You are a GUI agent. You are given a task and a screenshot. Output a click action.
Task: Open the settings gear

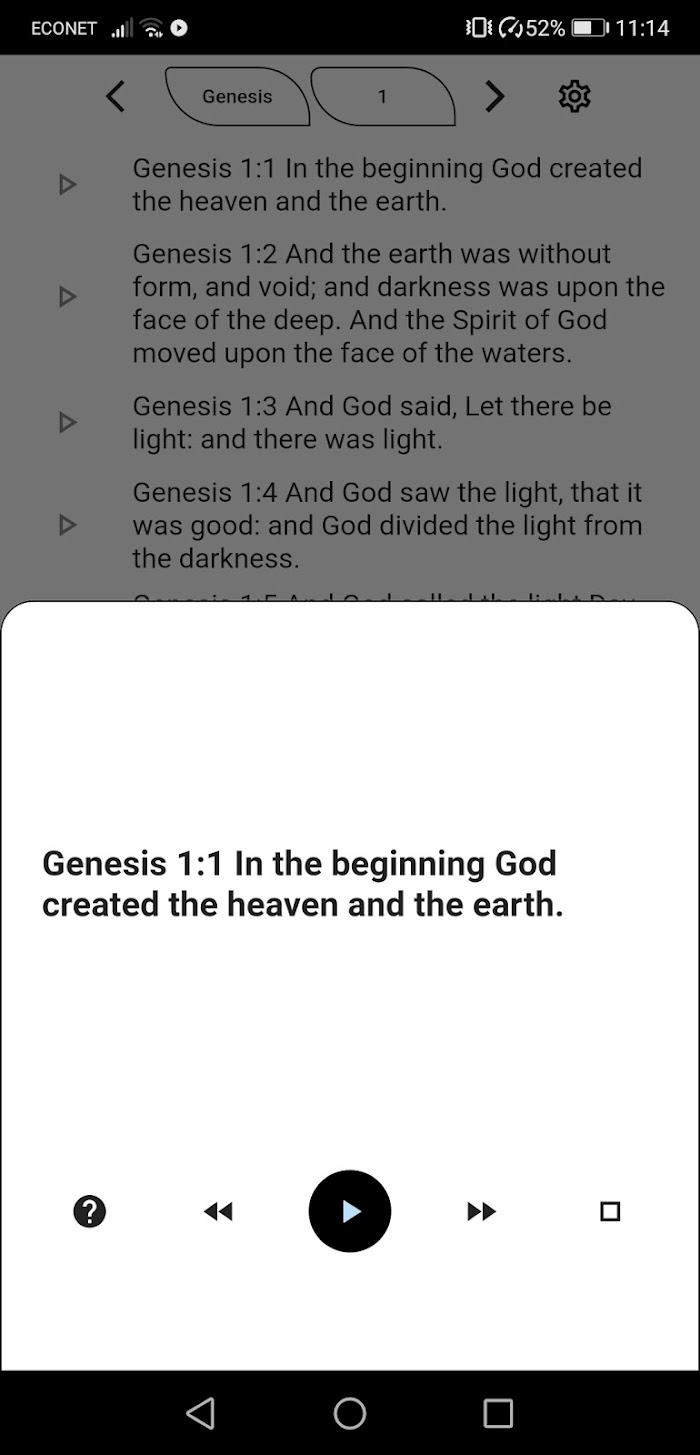point(574,97)
